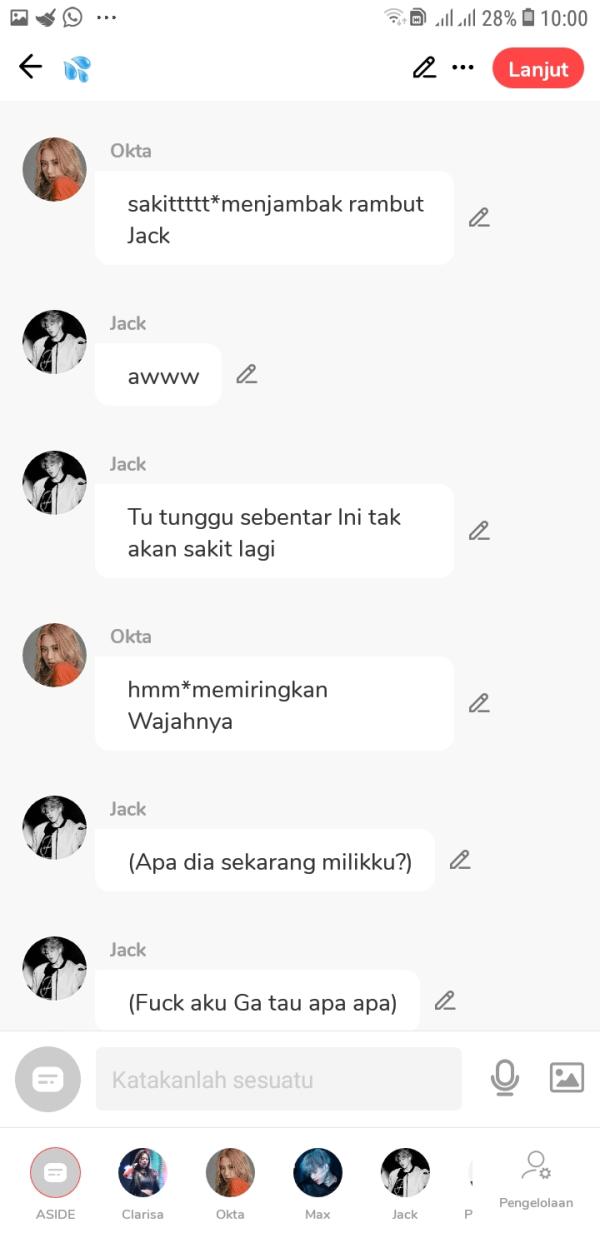The width and height of the screenshot is (600, 1233).
Task: Select Clarisa as the speaking character
Action: (142, 1174)
